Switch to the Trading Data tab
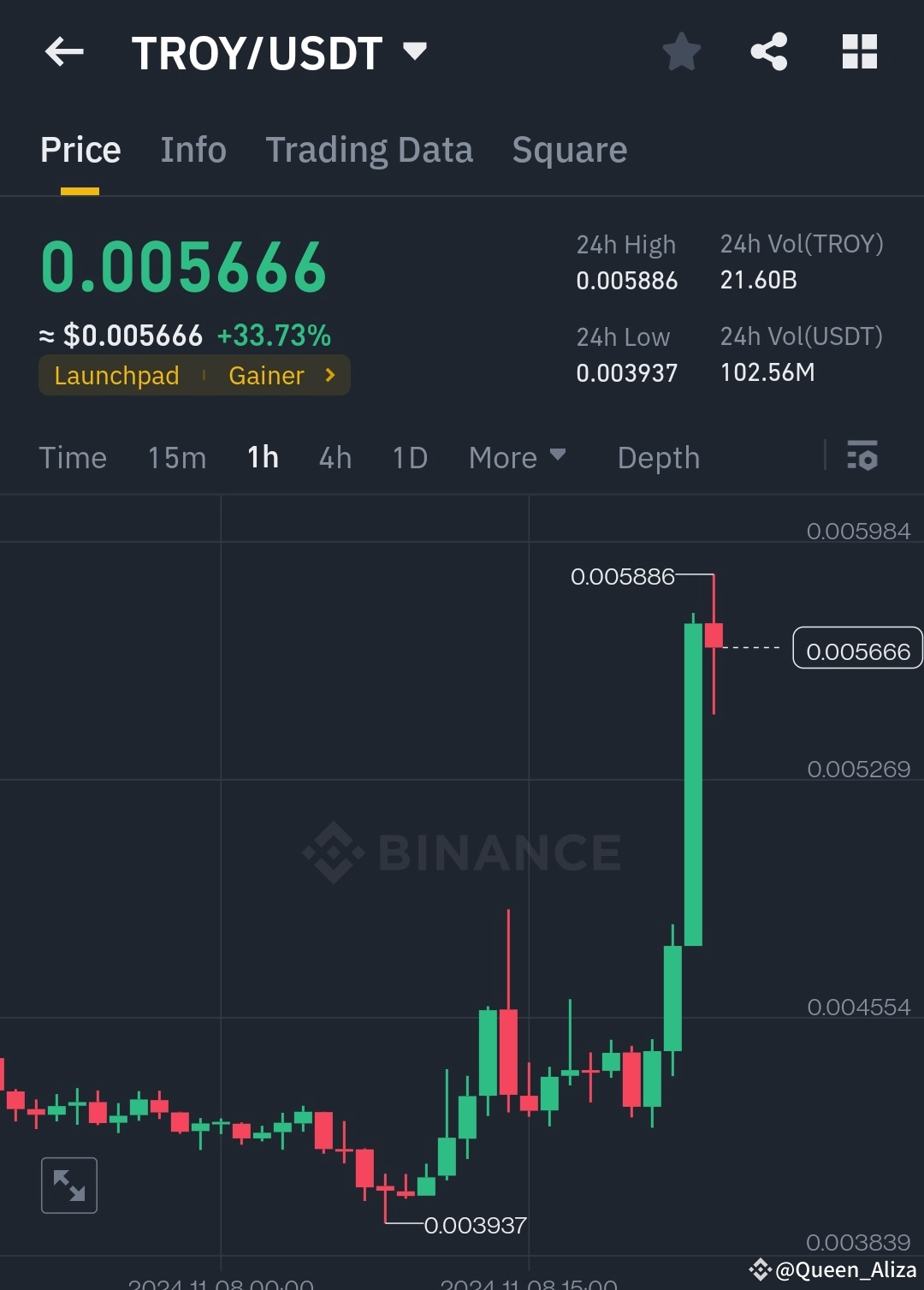 [x=370, y=149]
